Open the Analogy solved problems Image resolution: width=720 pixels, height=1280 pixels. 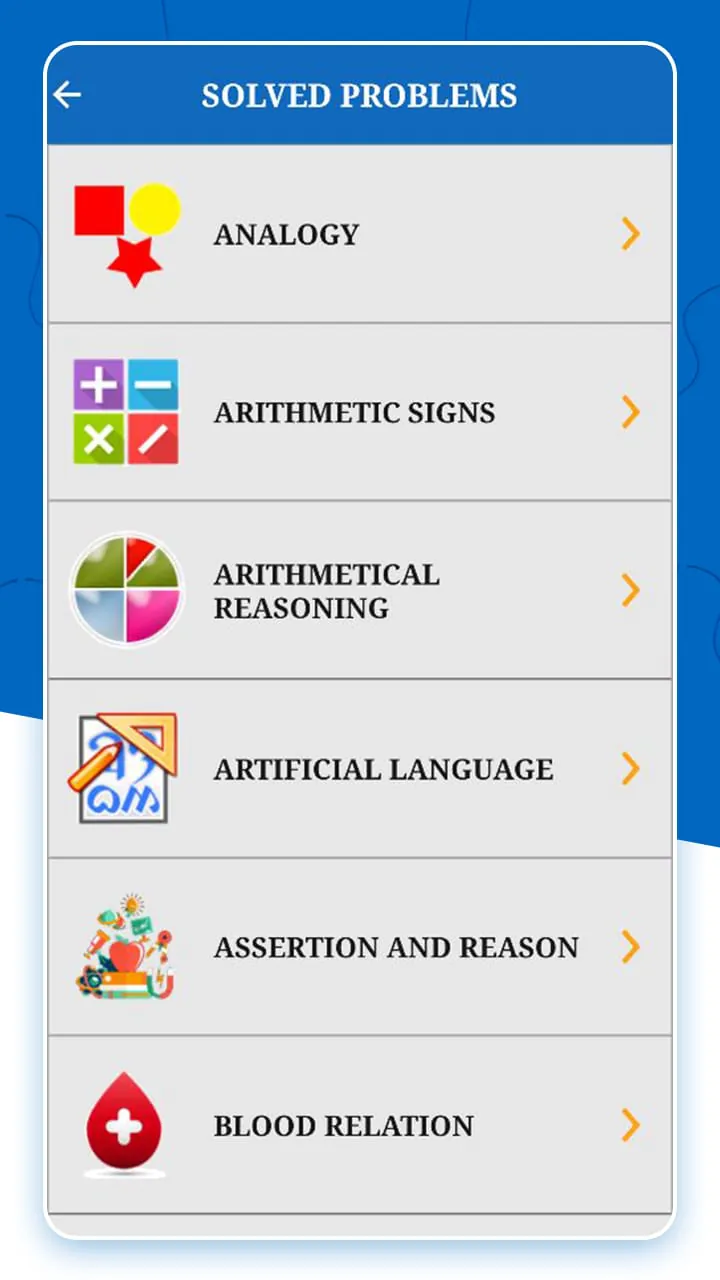[x=360, y=234]
